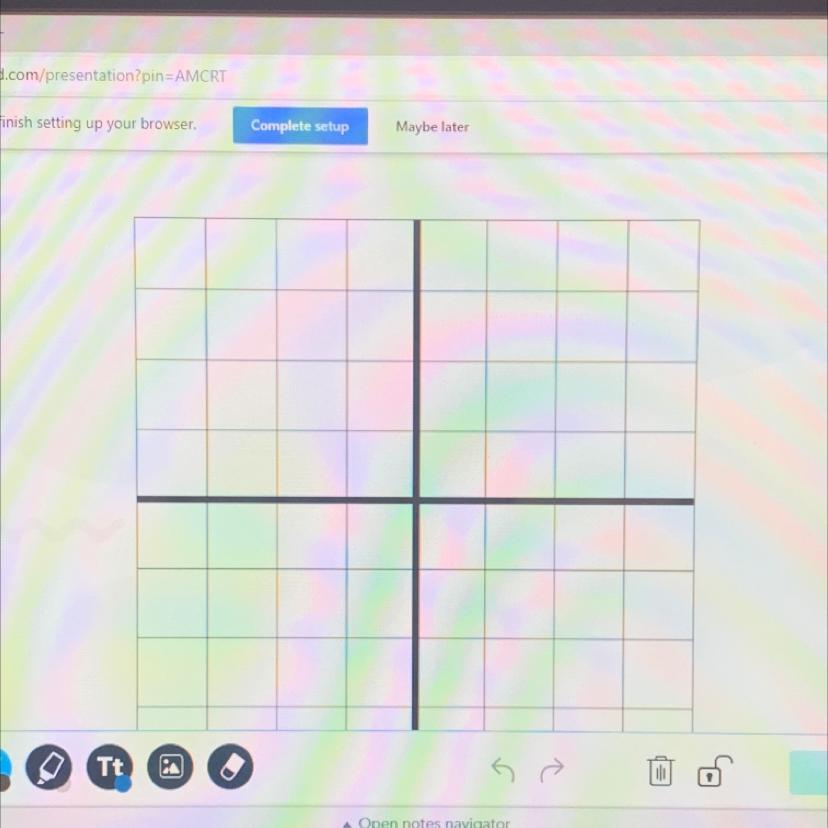This screenshot has width=828, height=828.
Task: Undo the last drawing action
Action: (503, 769)
